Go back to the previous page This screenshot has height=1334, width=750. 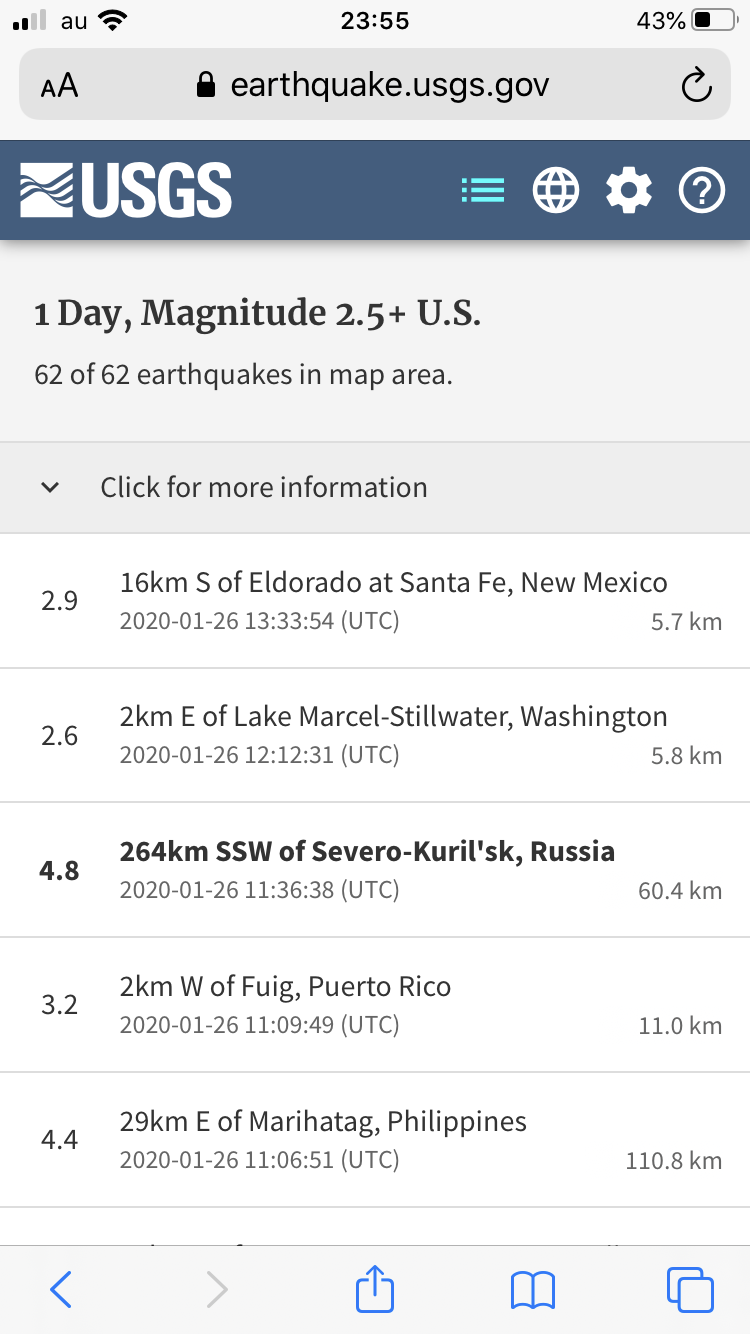61,1289
